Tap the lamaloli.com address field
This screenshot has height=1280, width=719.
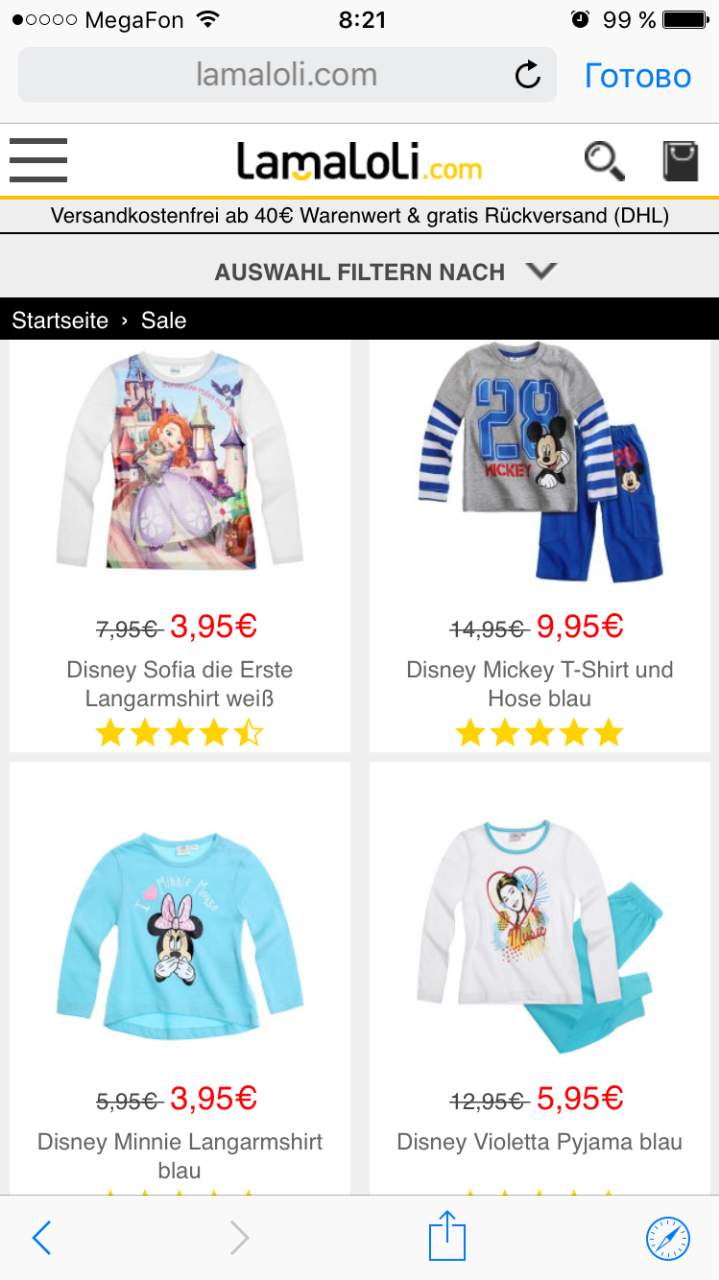pos(287,75)
